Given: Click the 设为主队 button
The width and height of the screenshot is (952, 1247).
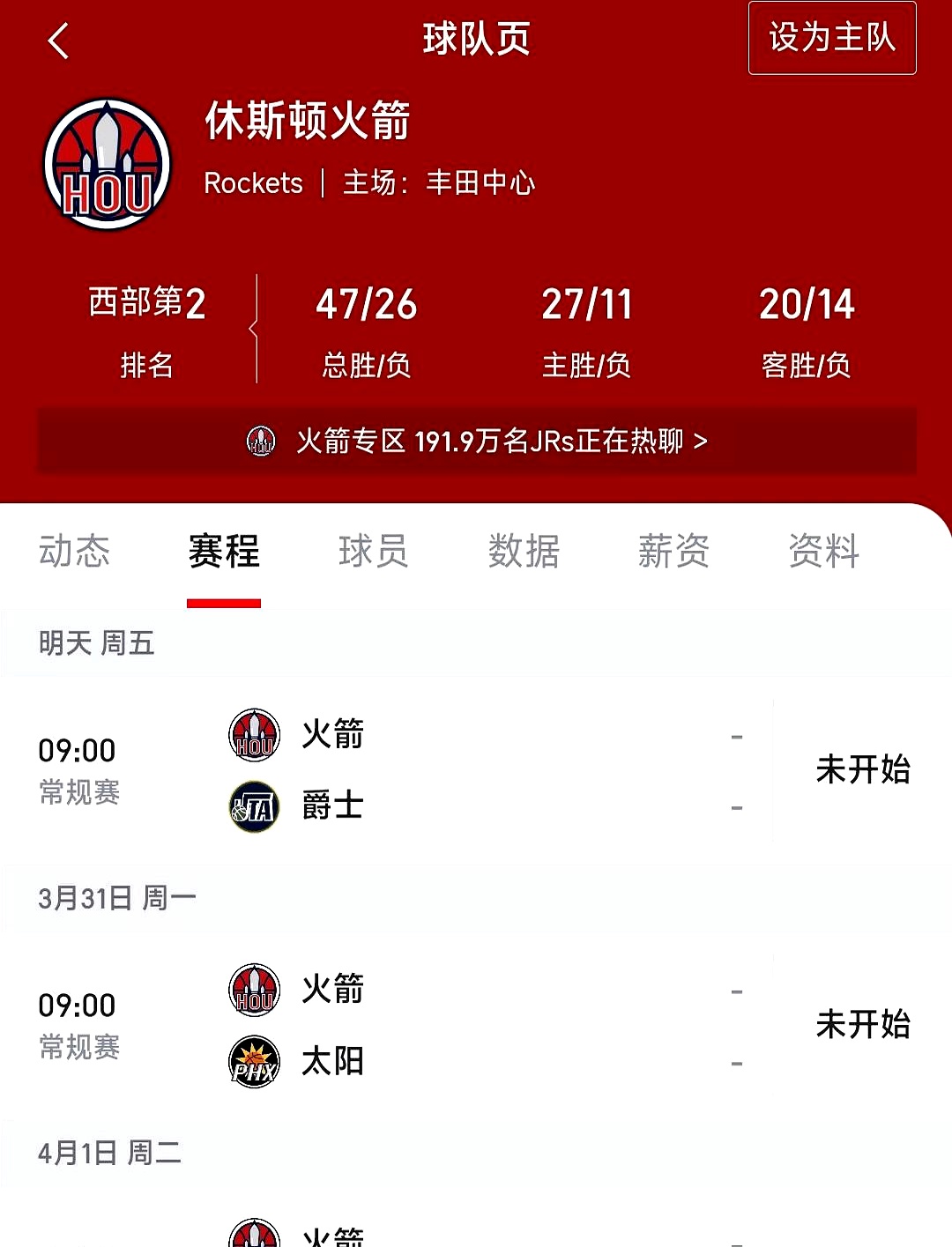Looking at the screenshot, I should (829, 39).
